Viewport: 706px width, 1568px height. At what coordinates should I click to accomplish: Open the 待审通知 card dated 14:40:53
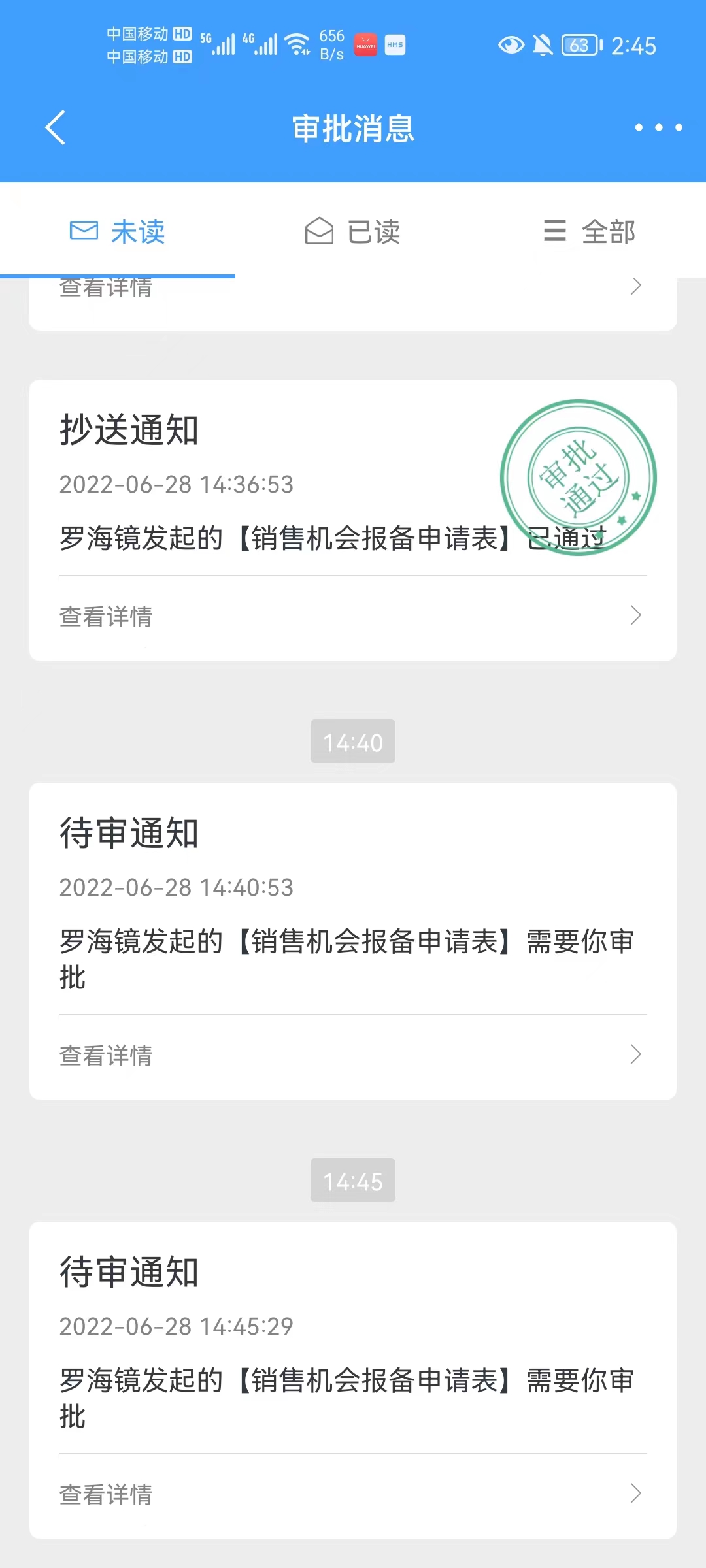(x=353, y=941)
